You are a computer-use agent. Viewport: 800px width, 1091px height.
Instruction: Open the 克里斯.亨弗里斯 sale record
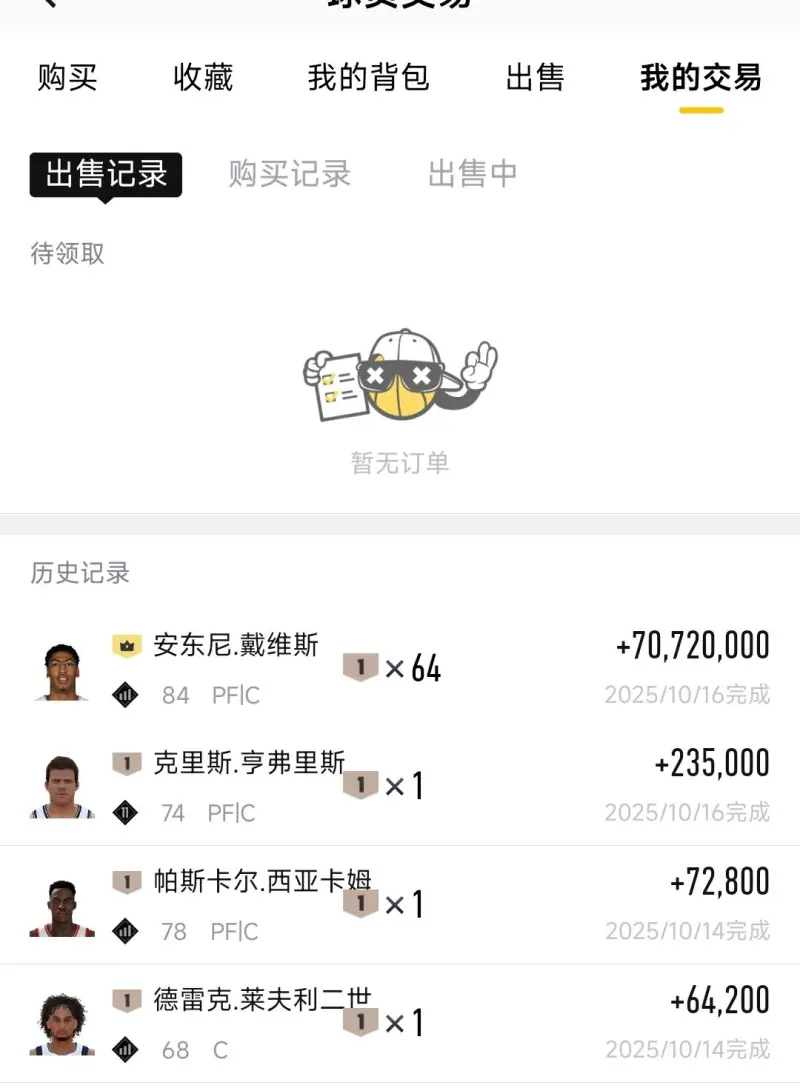point(400,787)
